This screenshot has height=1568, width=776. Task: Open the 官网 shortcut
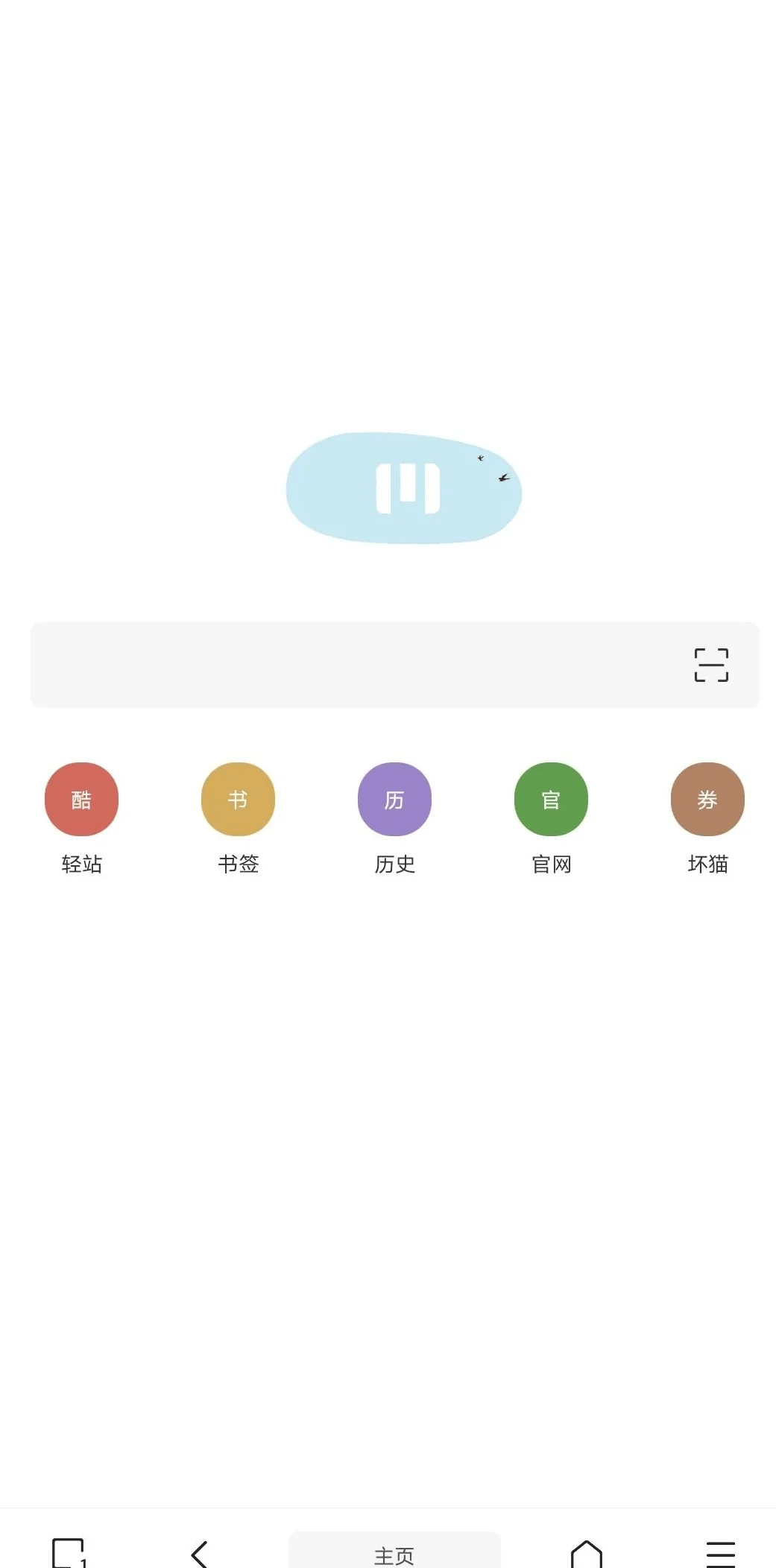[552, 818]
